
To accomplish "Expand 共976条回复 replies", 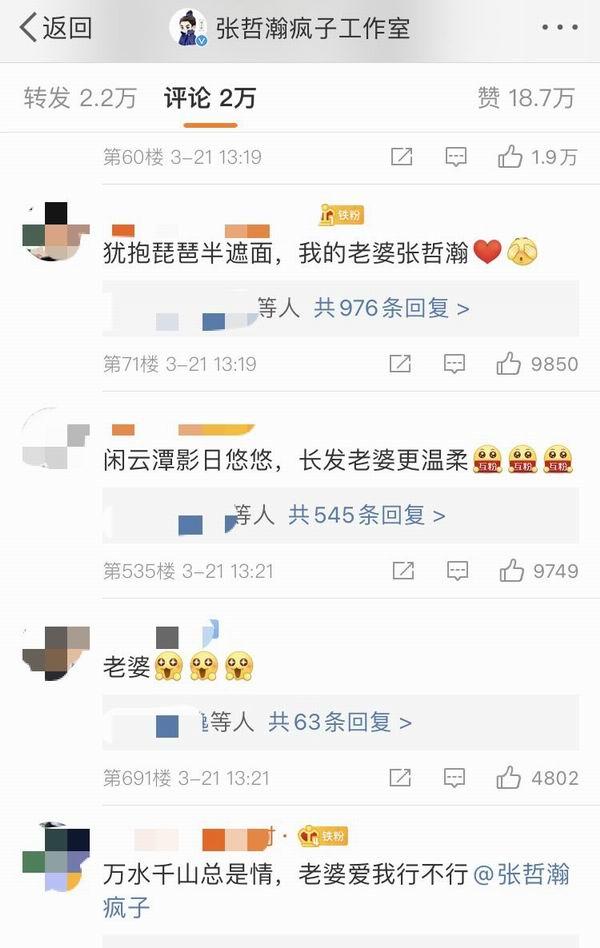I will [391, 308].
